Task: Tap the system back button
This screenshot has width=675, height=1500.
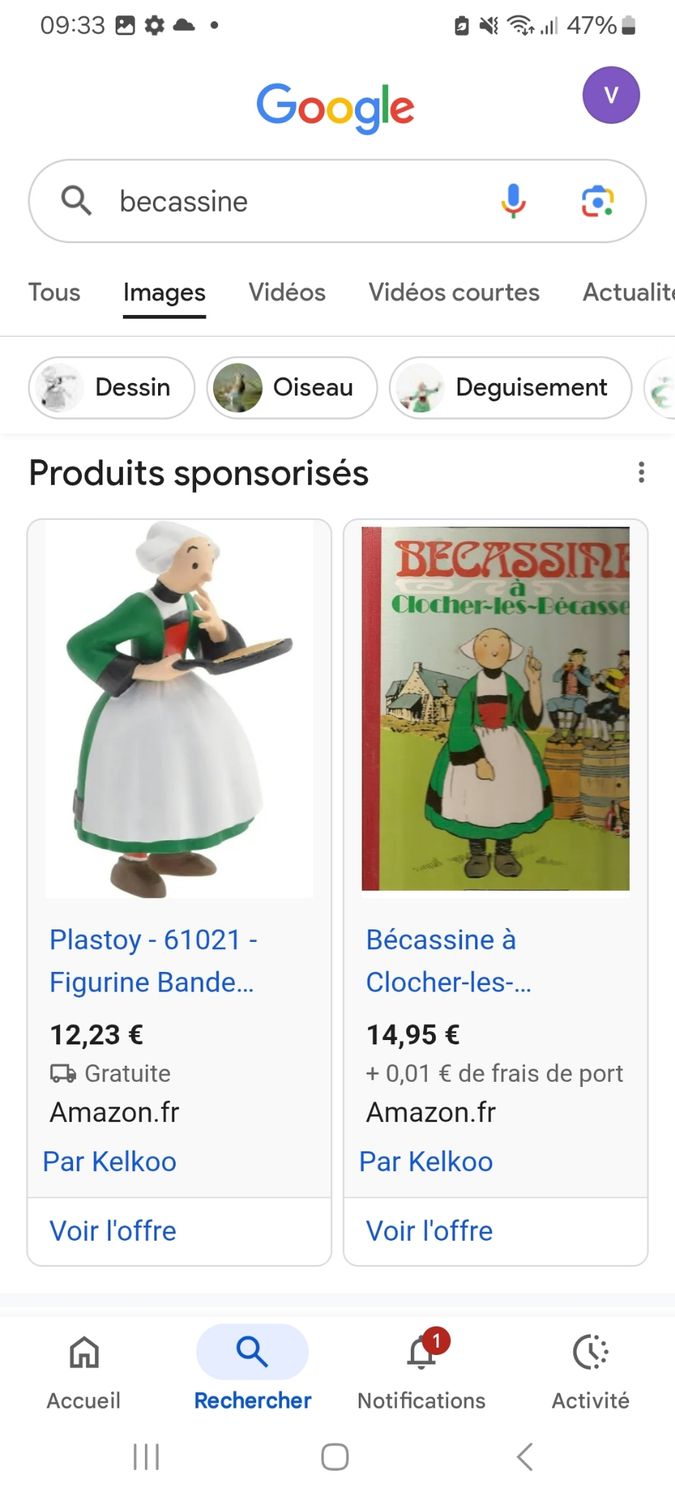Action: point(524,1457)
